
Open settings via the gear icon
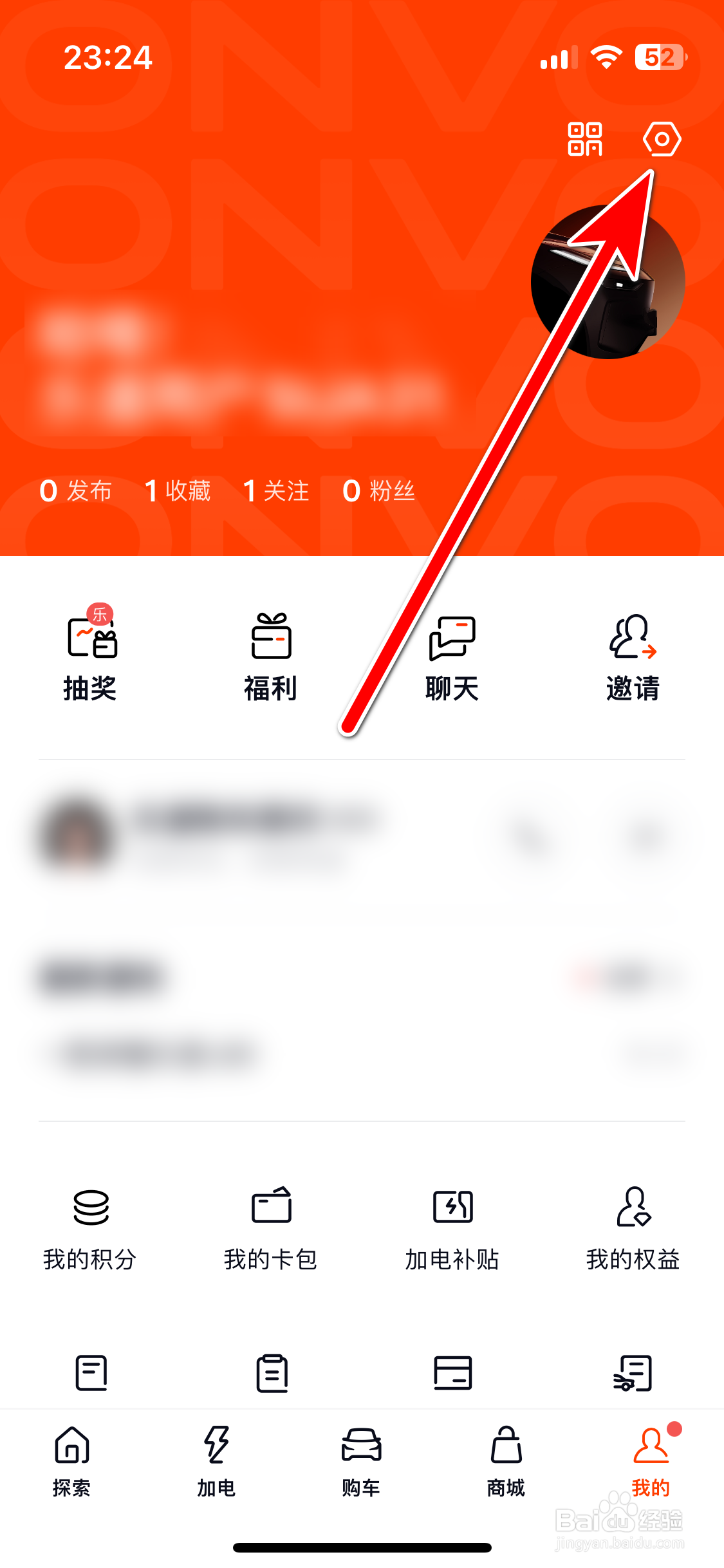pos(662,139)
